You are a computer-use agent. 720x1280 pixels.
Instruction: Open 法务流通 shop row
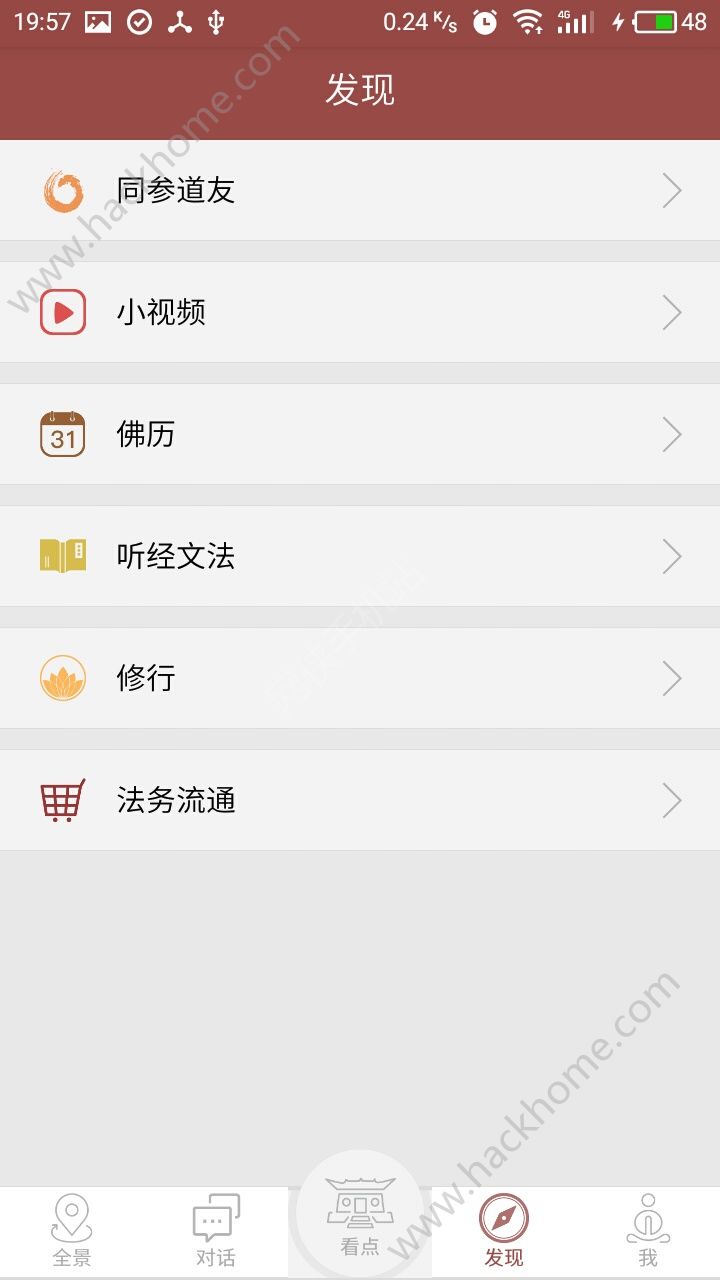(x=360, y=801)
